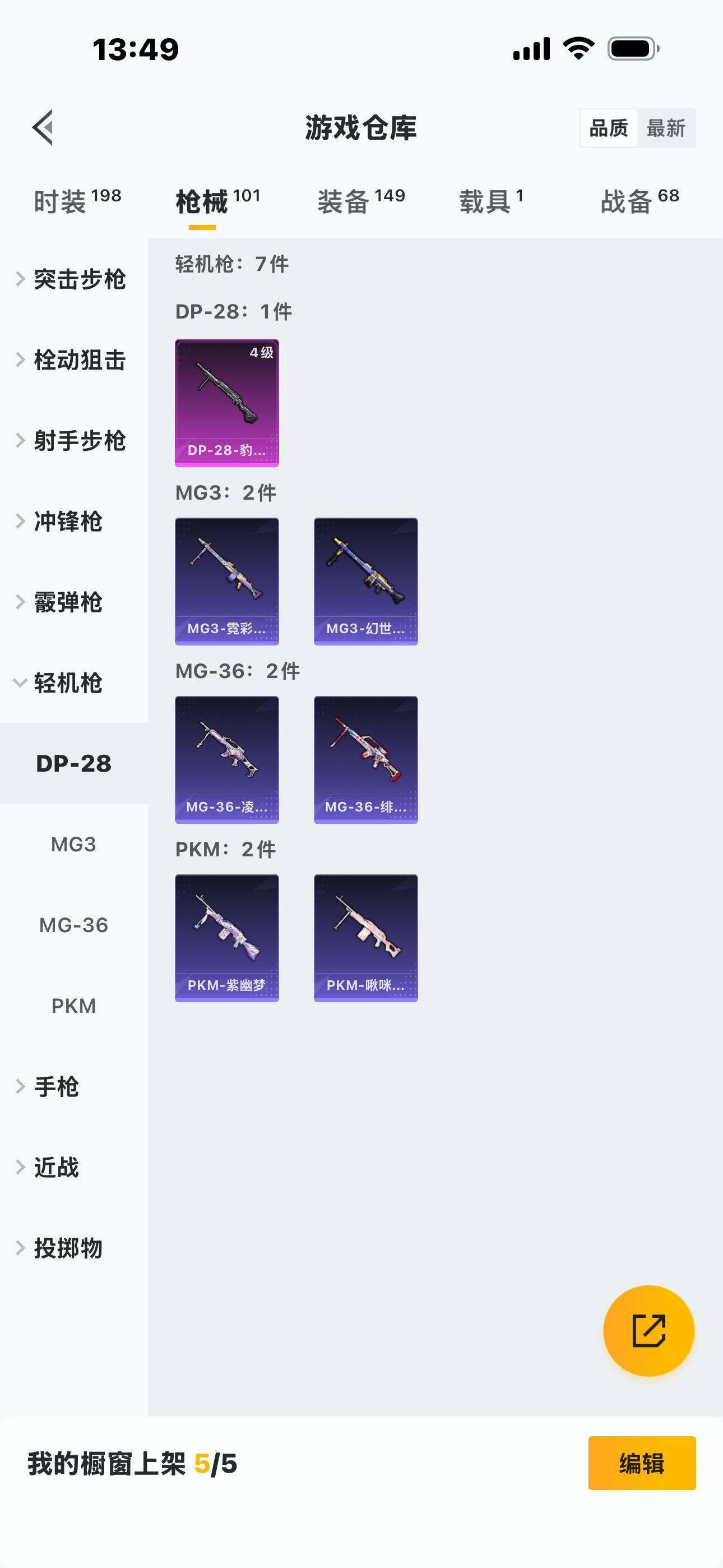The height and width of the screenshot is (1568, 723).
Task: Tap the 编辑 button
Action: [641, 1463]
